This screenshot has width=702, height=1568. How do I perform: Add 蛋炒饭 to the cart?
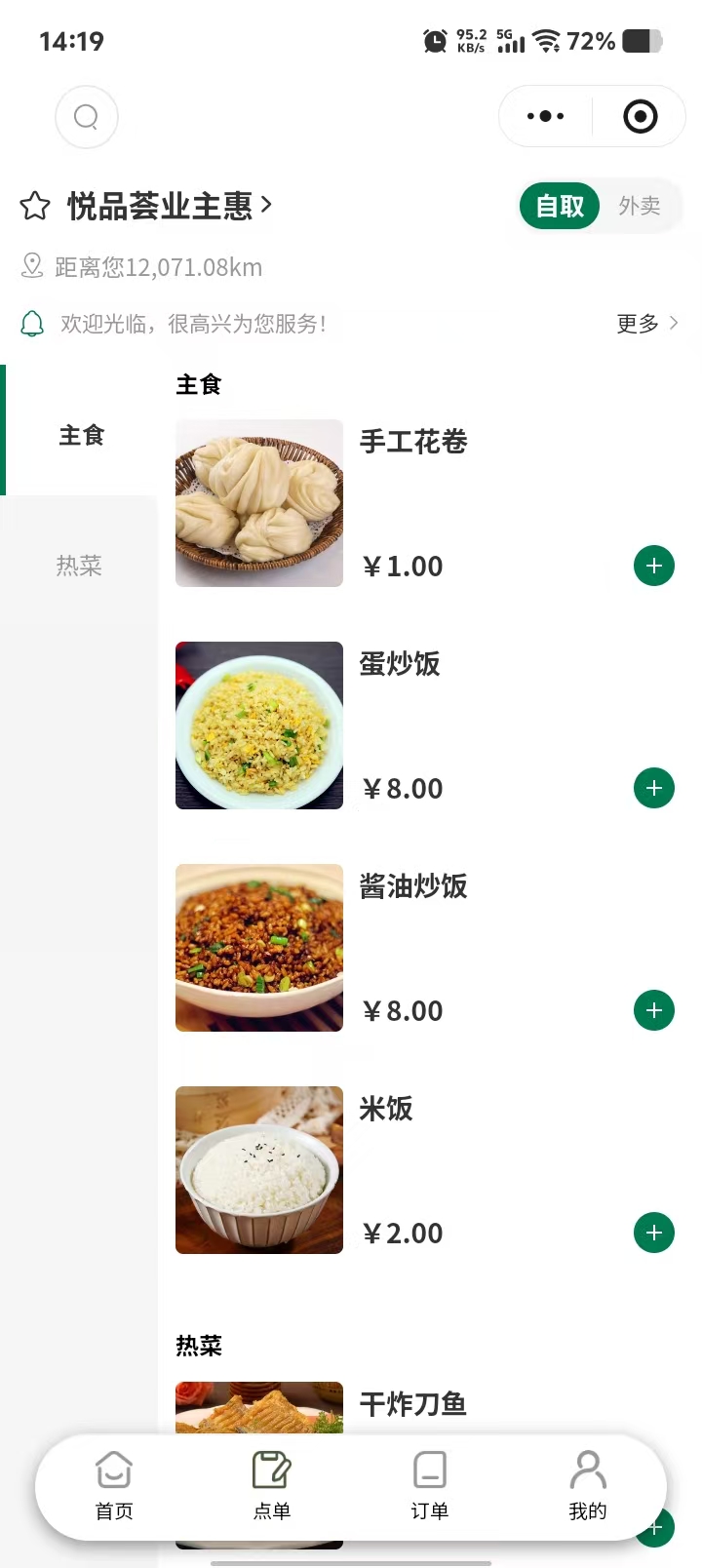654,788
